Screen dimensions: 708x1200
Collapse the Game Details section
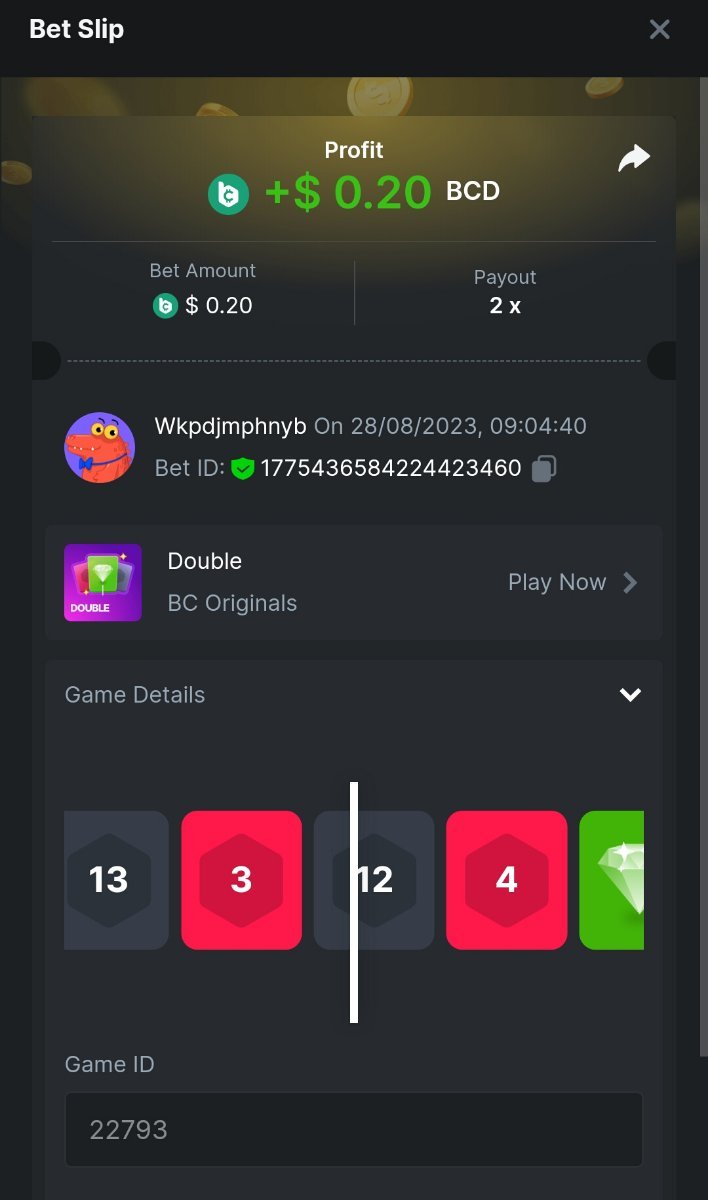(x=630, y=695)
